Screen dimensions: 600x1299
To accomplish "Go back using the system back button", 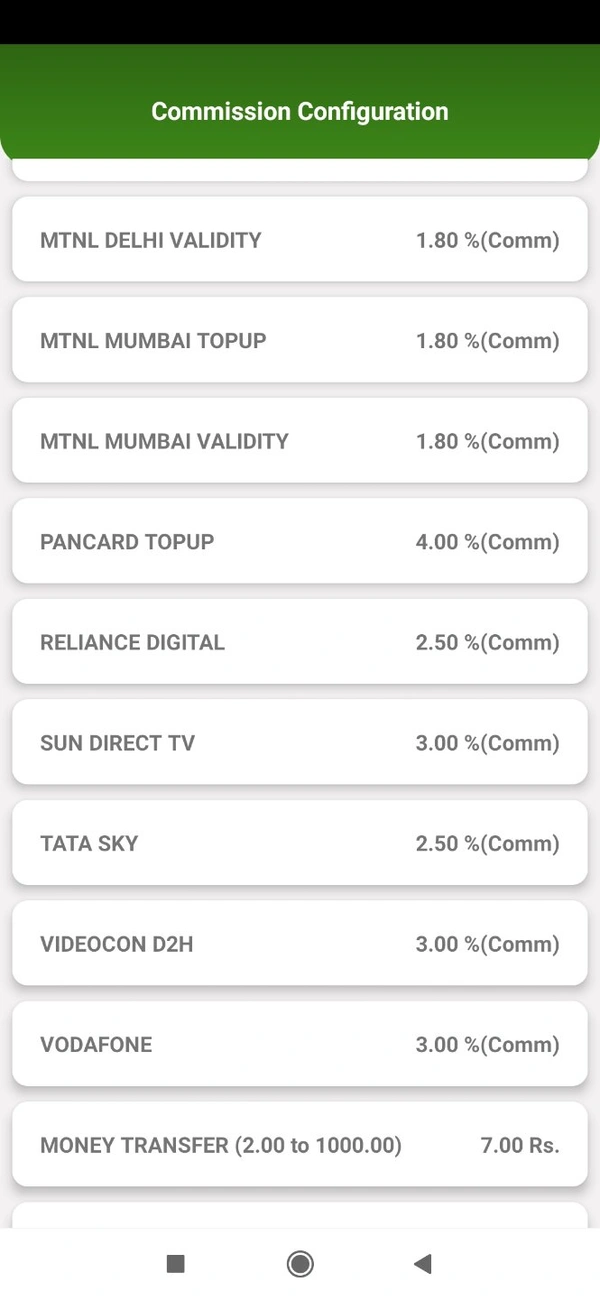I will [x=423, y=1264].
